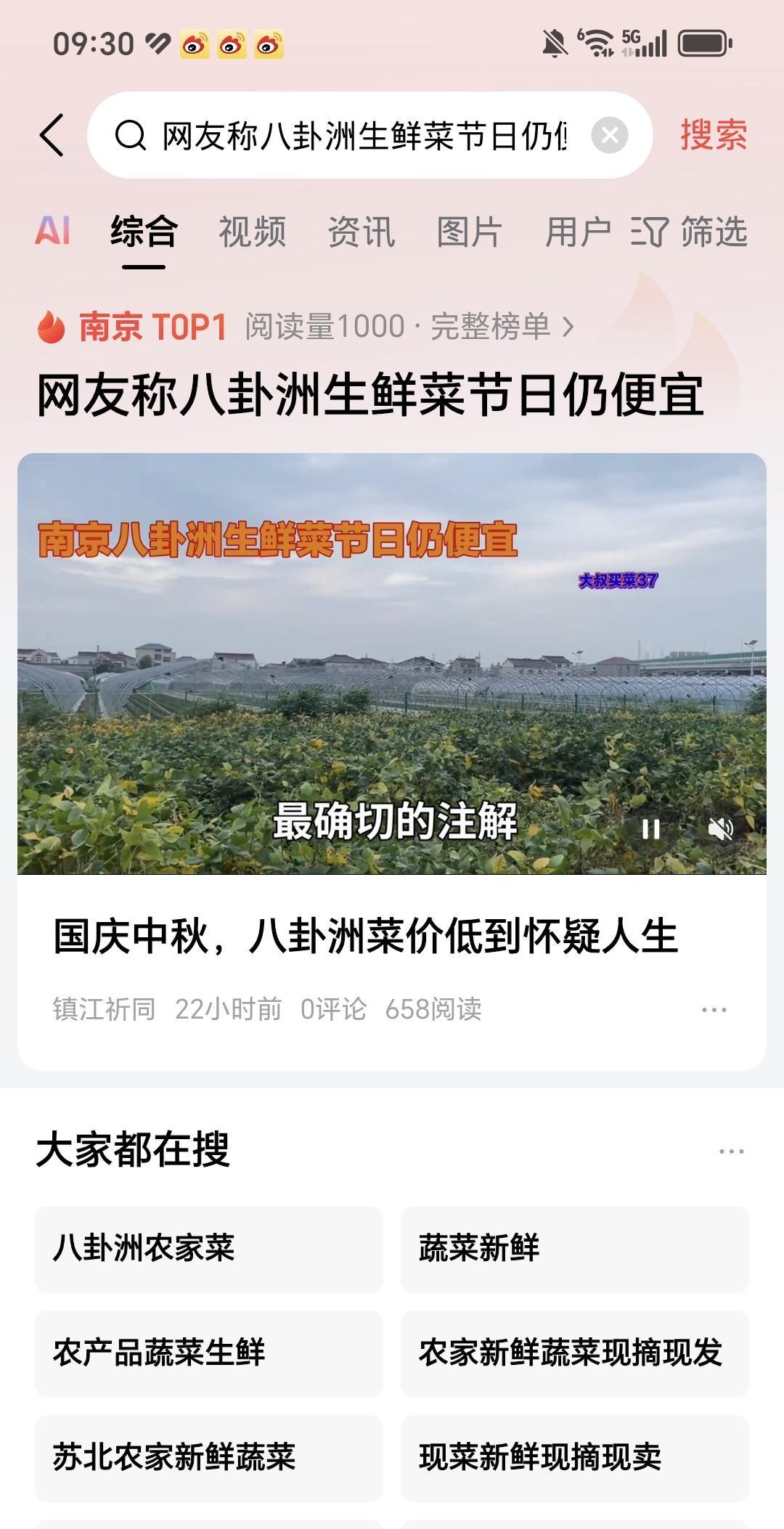Viewport: 784px width, 1529px height.
Task: Open more options for 镇江祈同's post
Action: 714,1010
